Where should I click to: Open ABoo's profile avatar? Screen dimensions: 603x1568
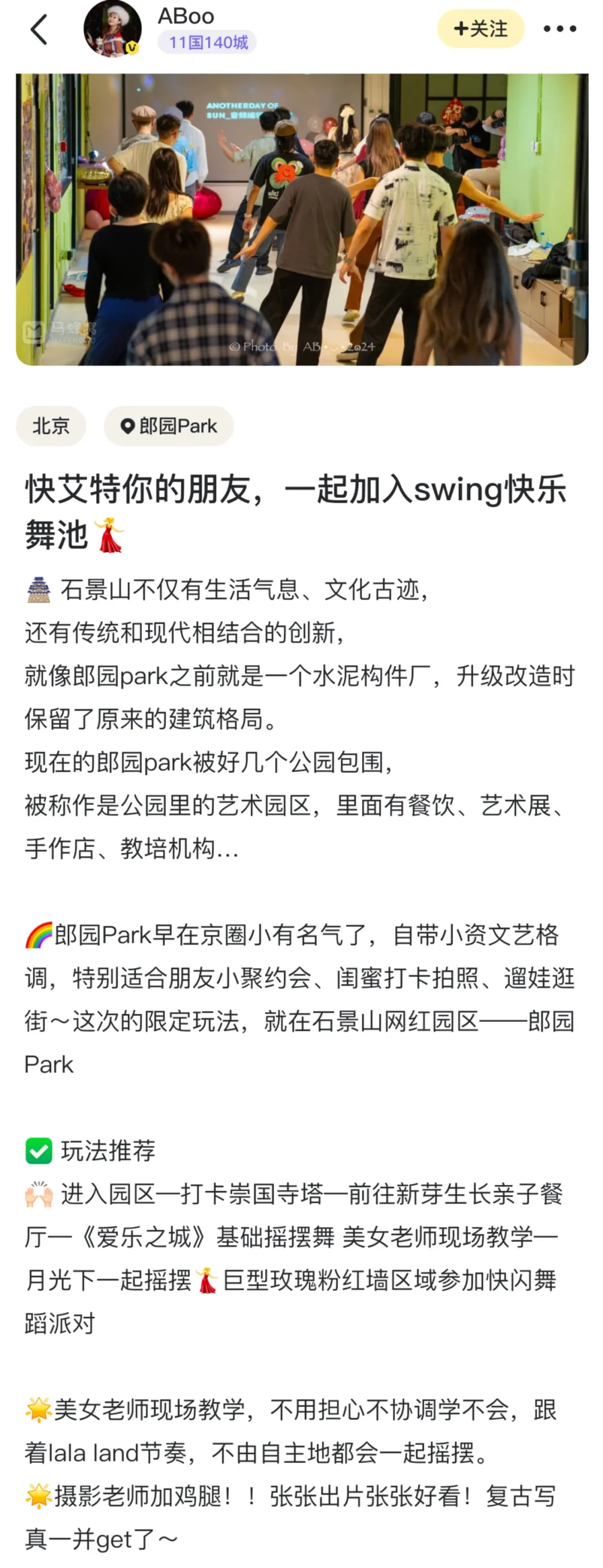pos(113,29)
